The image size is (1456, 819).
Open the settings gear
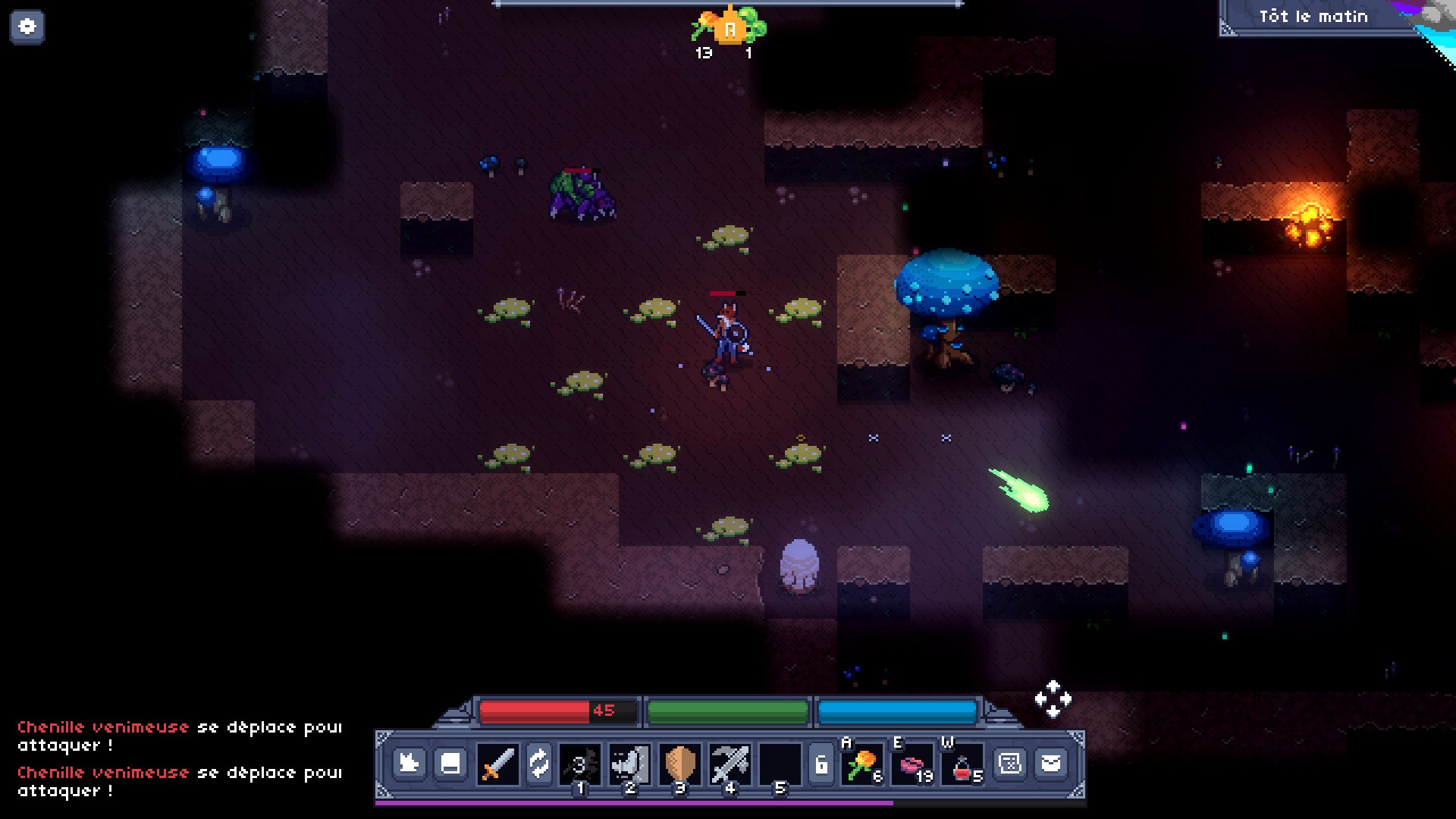click(27, 27)
